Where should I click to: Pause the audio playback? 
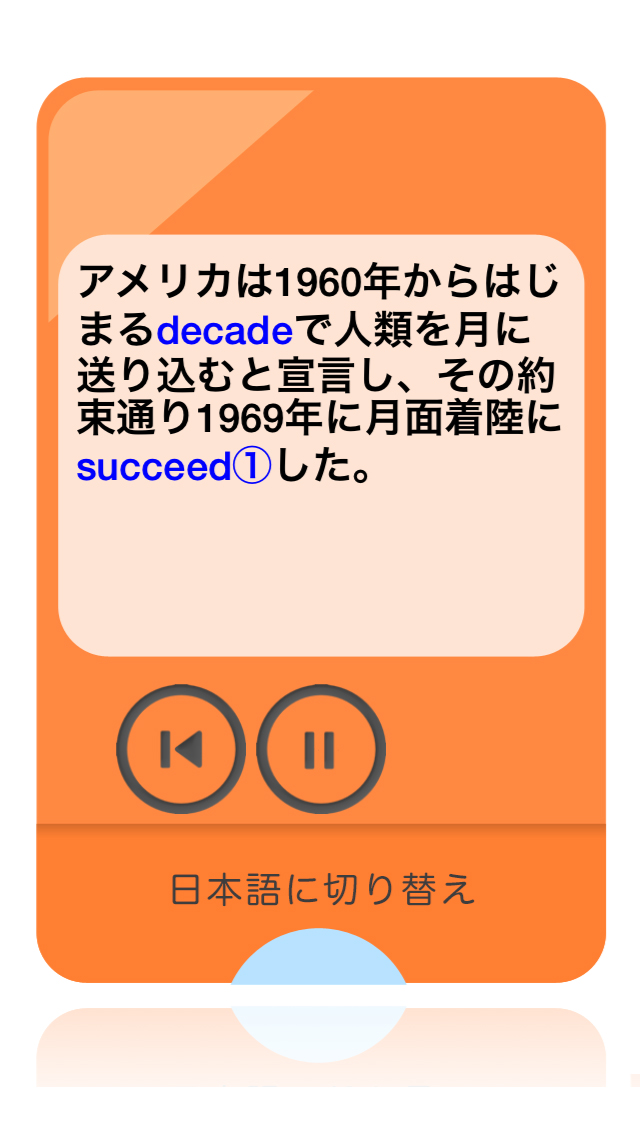320,748
